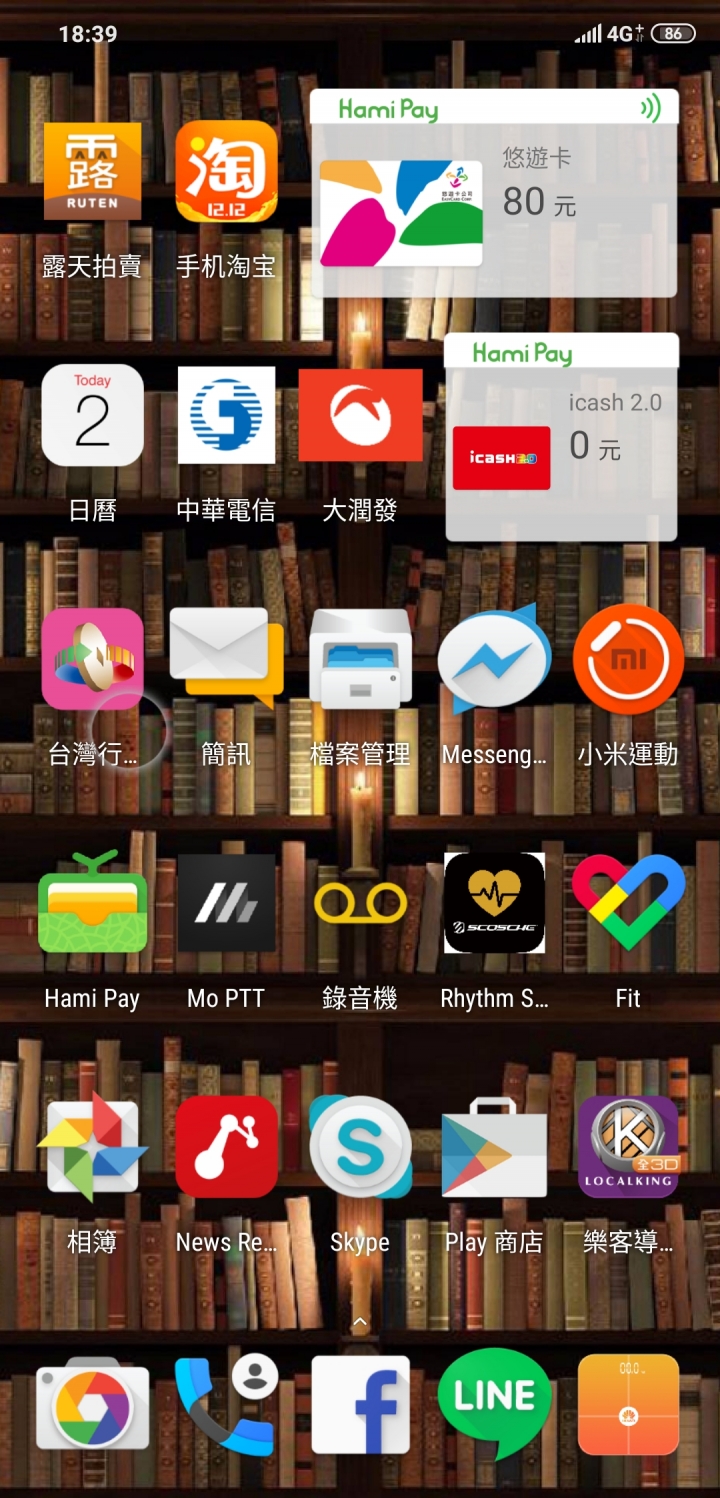Open Google Fit
The height and width of the screenshot is (1498, 720).
tap(628, 902)
